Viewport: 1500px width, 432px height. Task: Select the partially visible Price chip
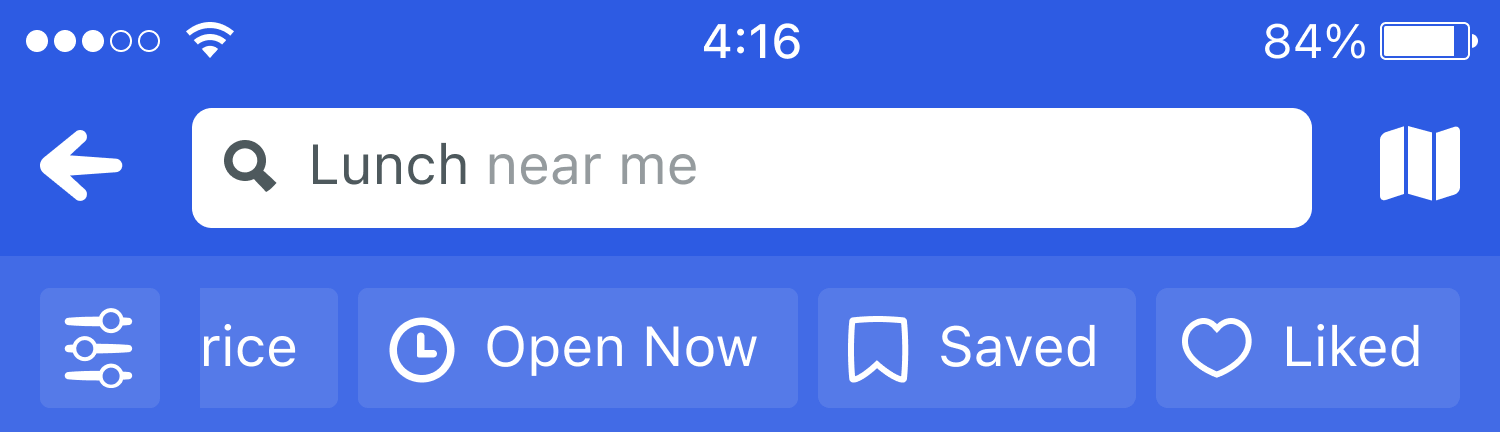click(x=268, y=348)
